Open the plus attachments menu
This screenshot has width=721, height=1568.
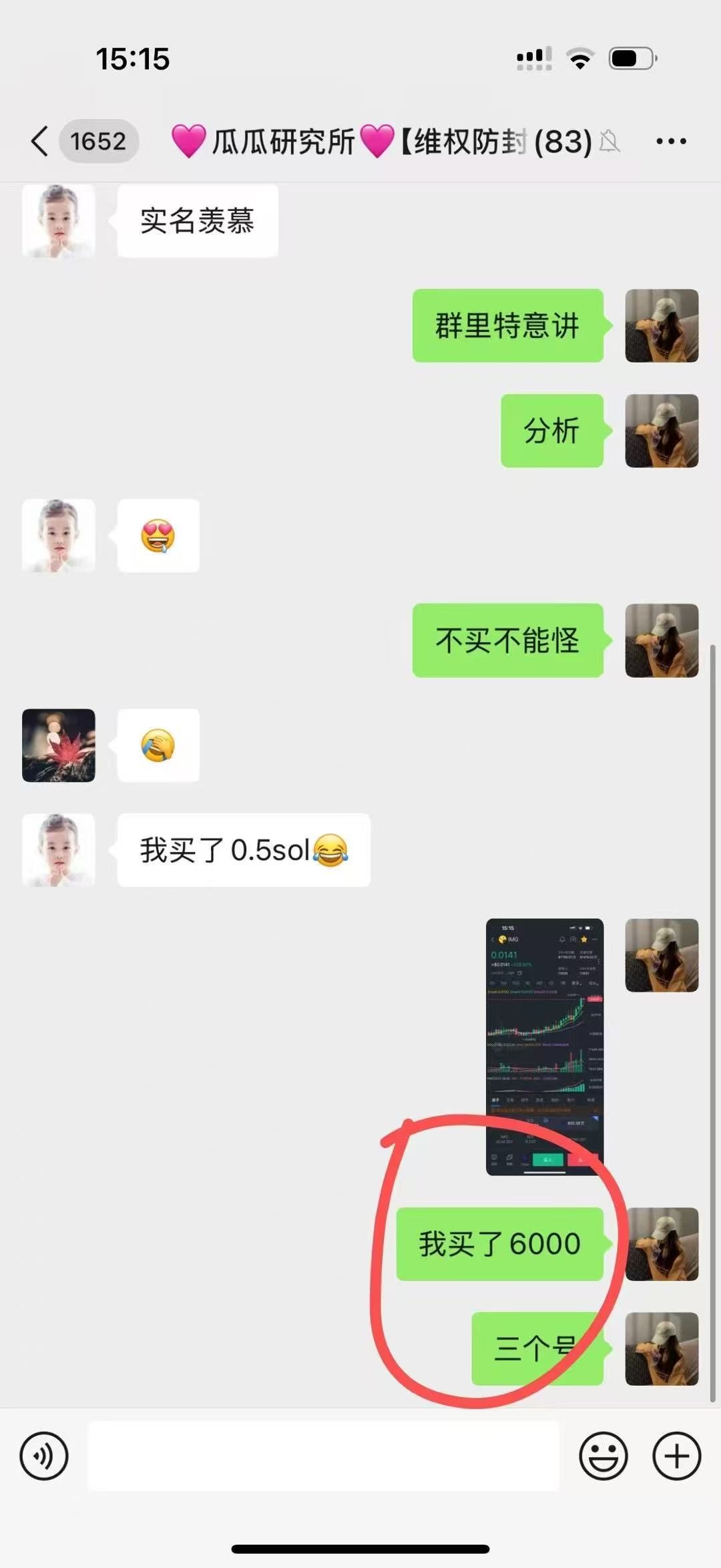pos(676,1456)
